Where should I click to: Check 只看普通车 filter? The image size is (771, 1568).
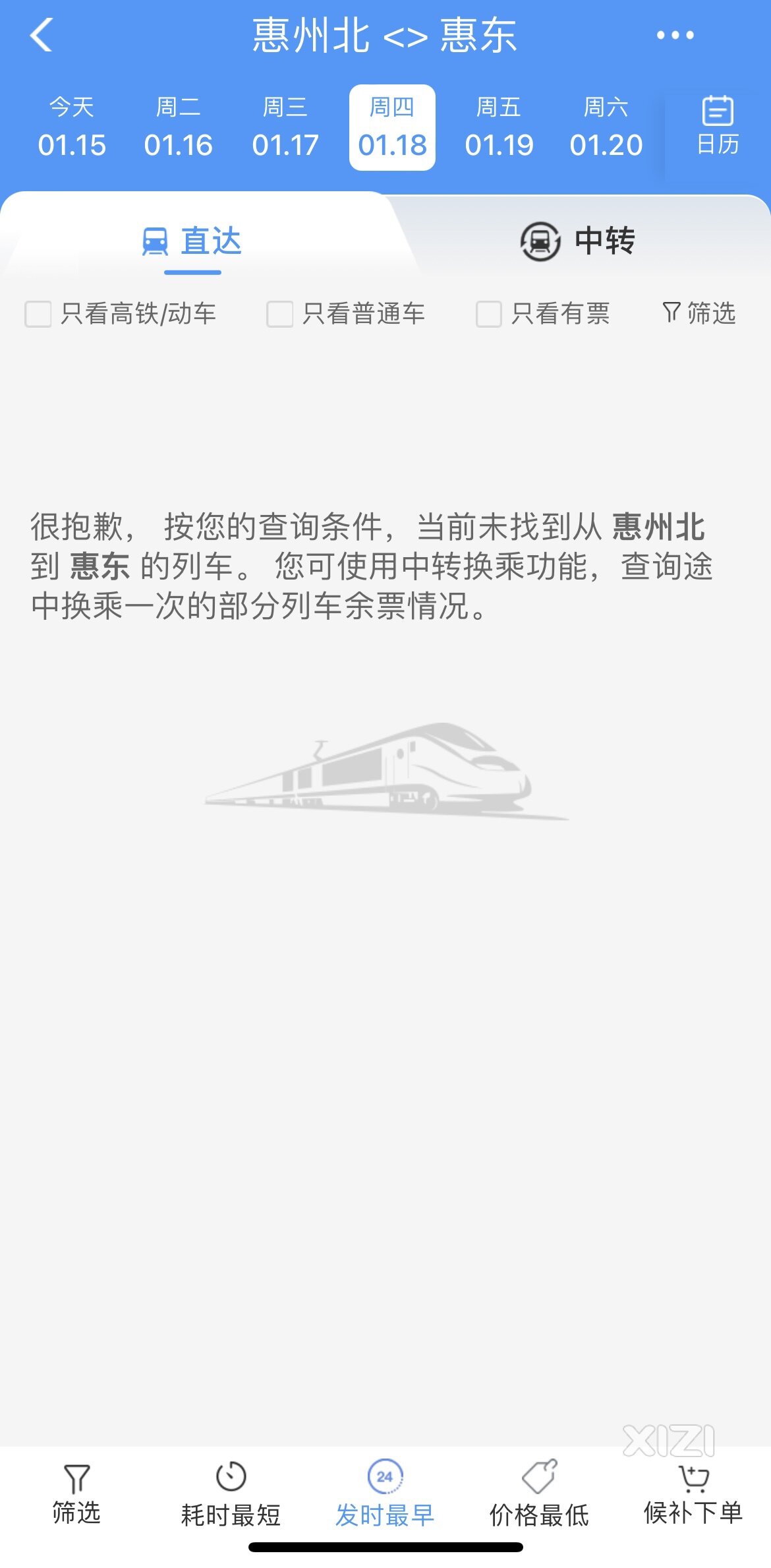pyautogui.click(x=280, y=314)
